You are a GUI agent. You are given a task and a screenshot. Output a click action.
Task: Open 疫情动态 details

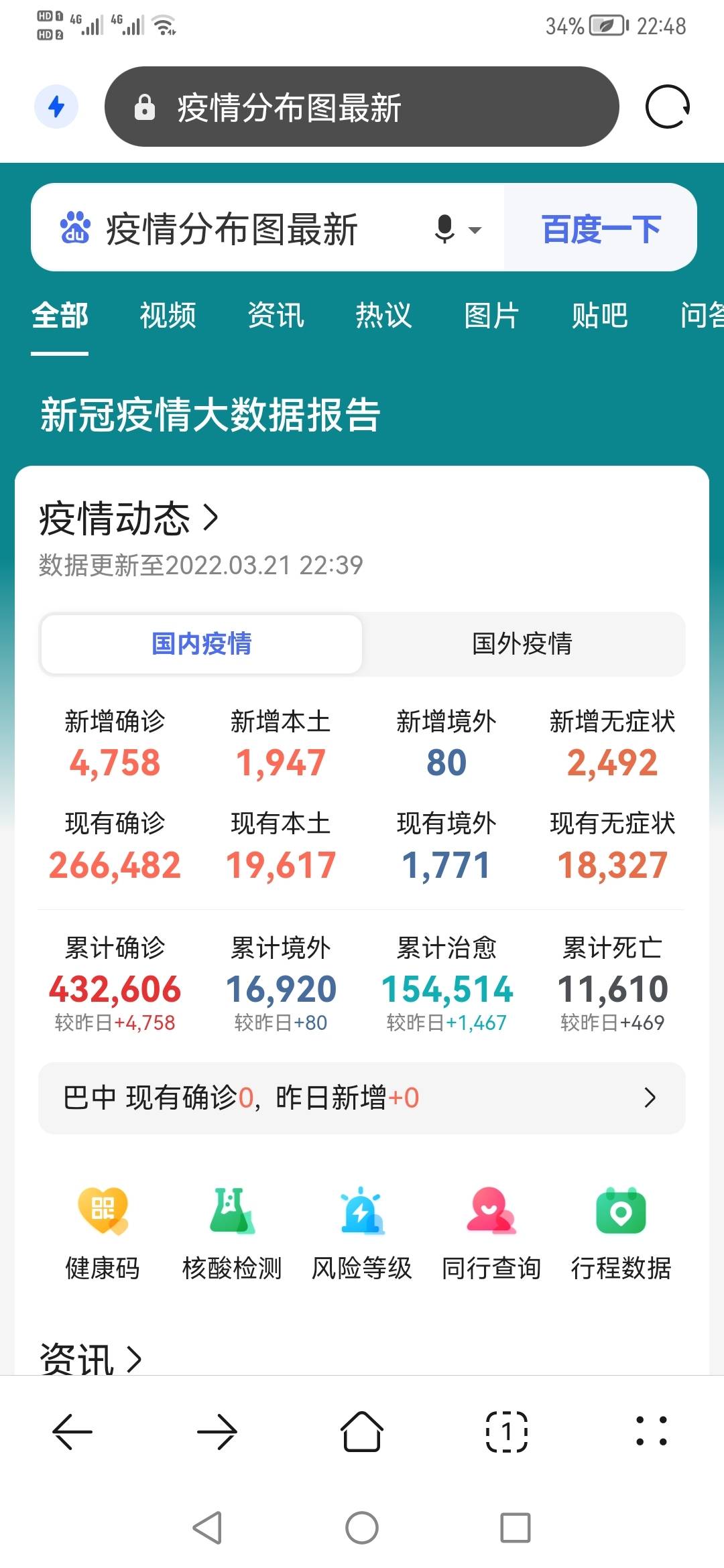(129, 518)
